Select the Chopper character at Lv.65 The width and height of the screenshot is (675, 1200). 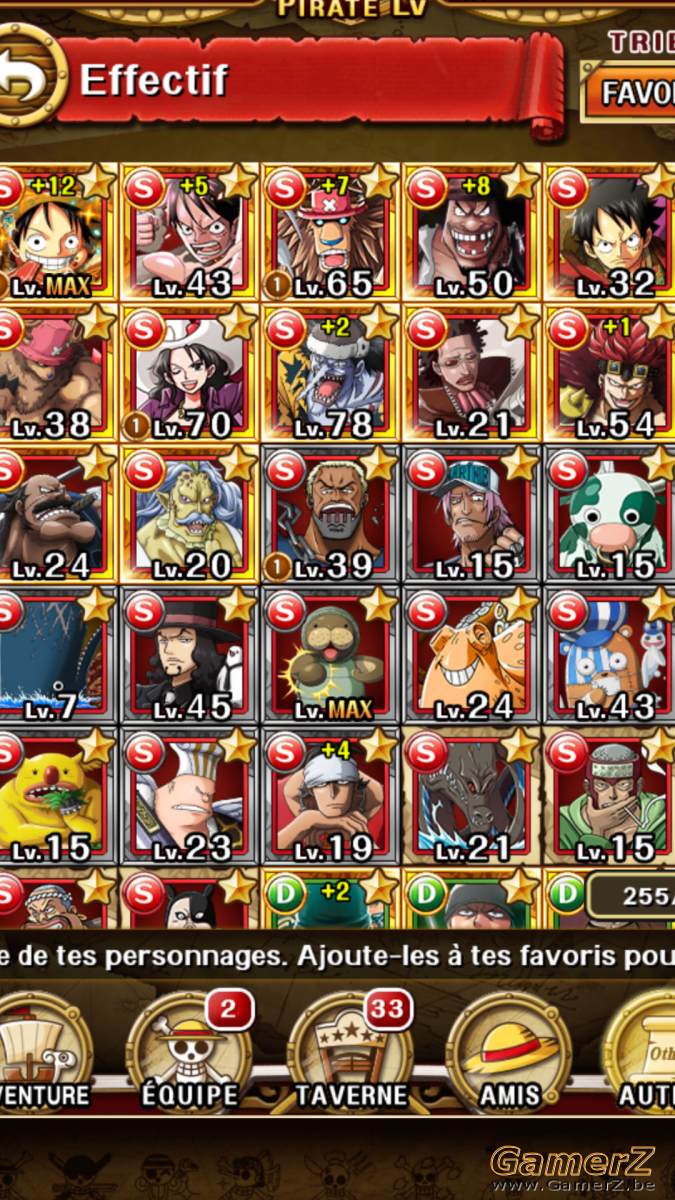pyautogui.click(x=330, y=233)
